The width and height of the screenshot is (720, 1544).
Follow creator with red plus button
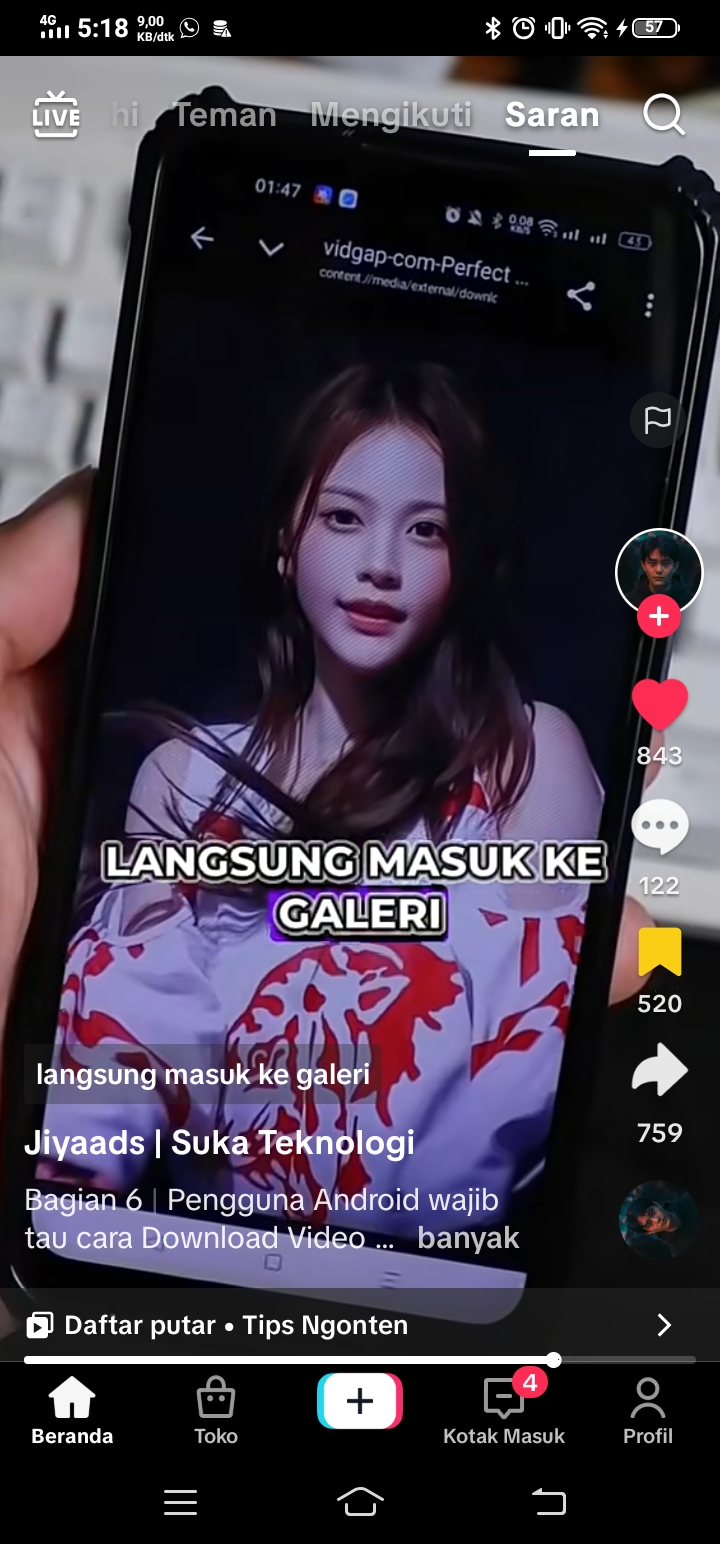tap(658, 617)
